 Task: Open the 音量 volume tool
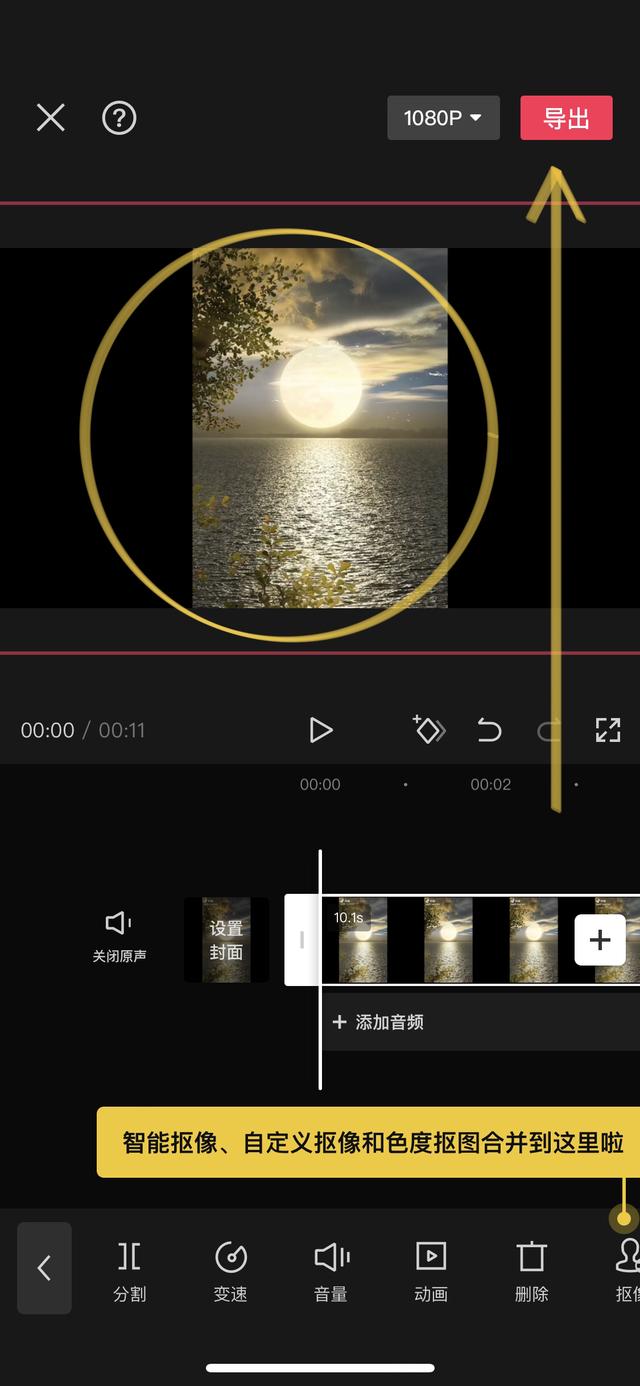coord(331,1270)
